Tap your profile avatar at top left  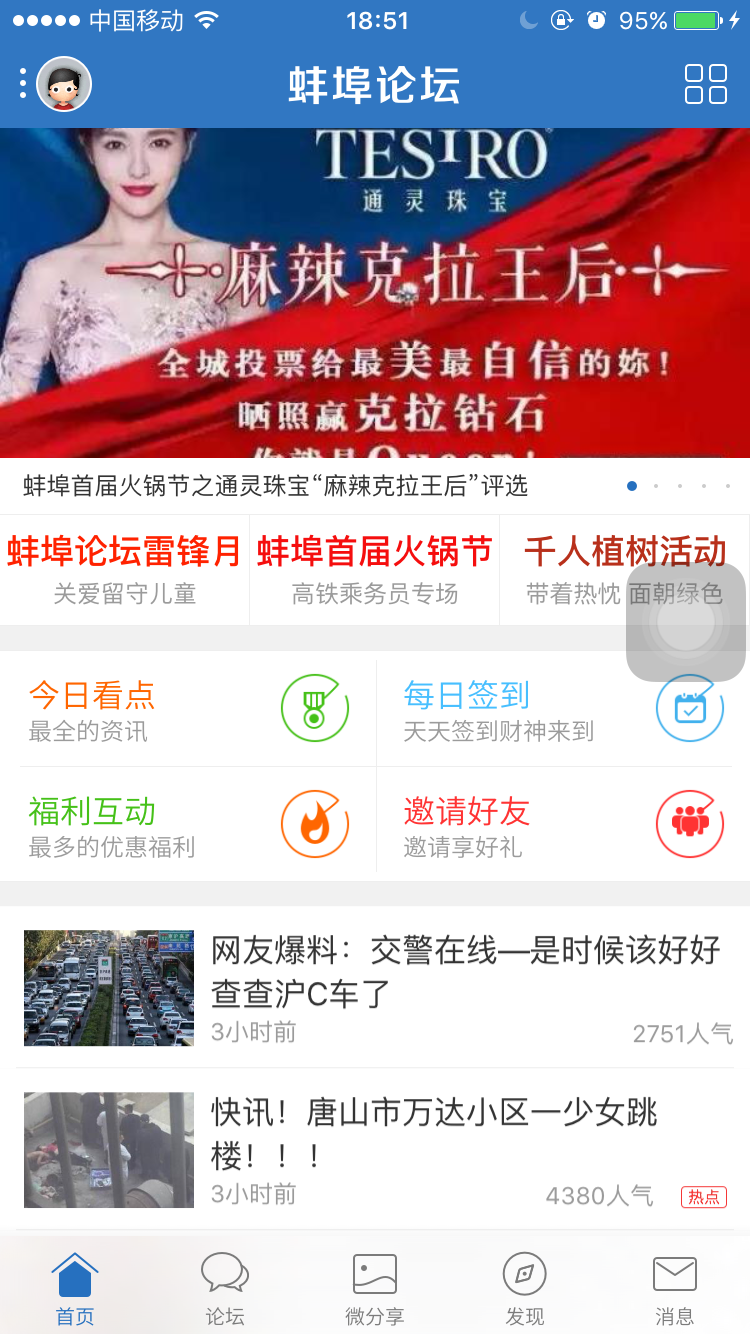click(64, 85)
